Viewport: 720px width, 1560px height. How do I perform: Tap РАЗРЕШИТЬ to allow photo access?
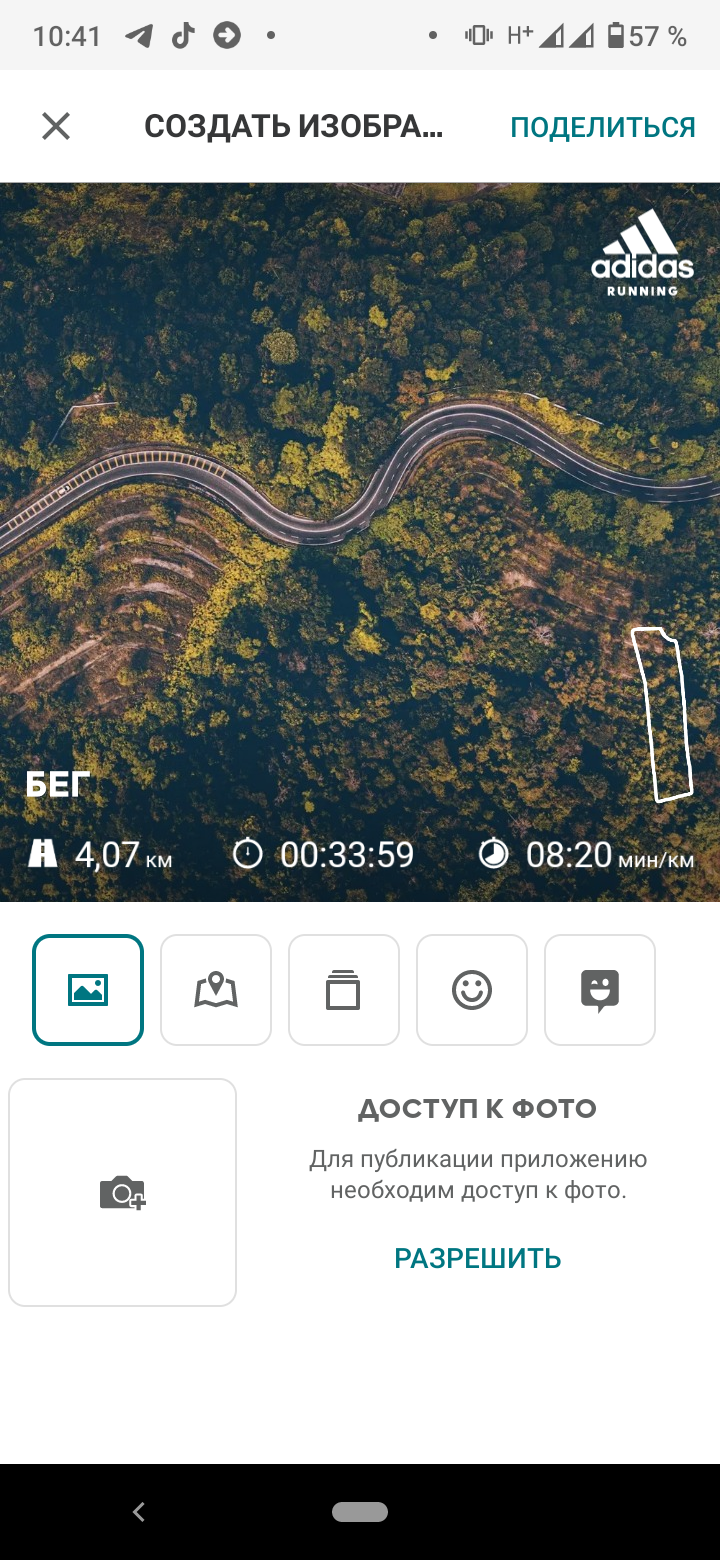pyautogui.click(x=477, y=1258)
